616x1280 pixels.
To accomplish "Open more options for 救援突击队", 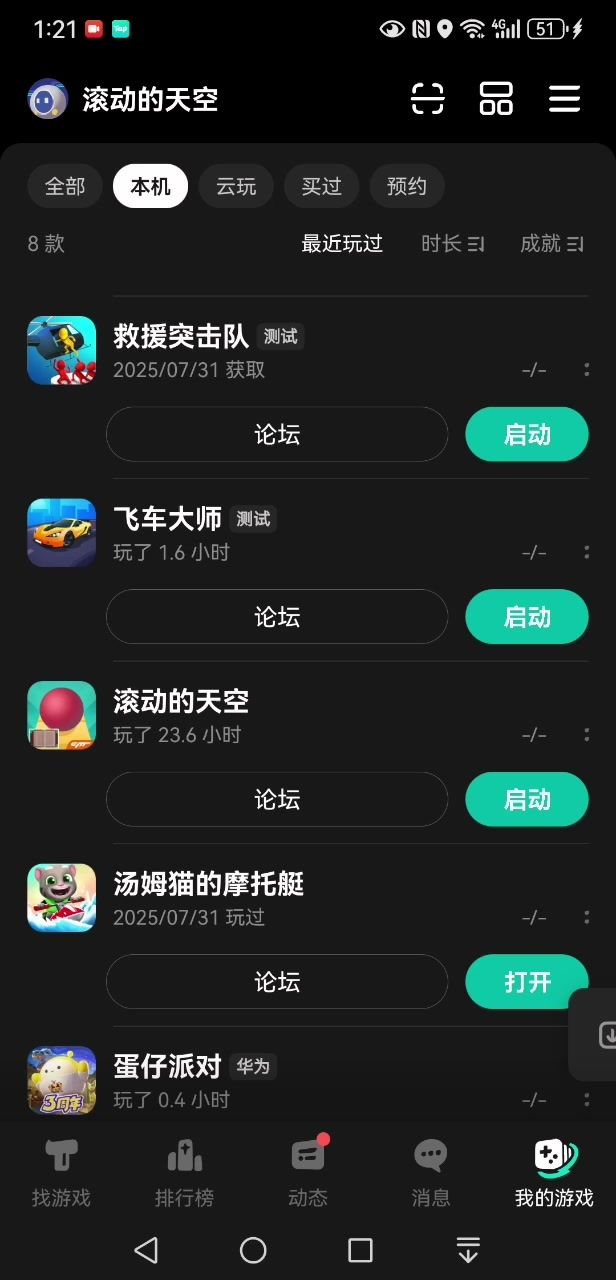I will tap(586, 370).
